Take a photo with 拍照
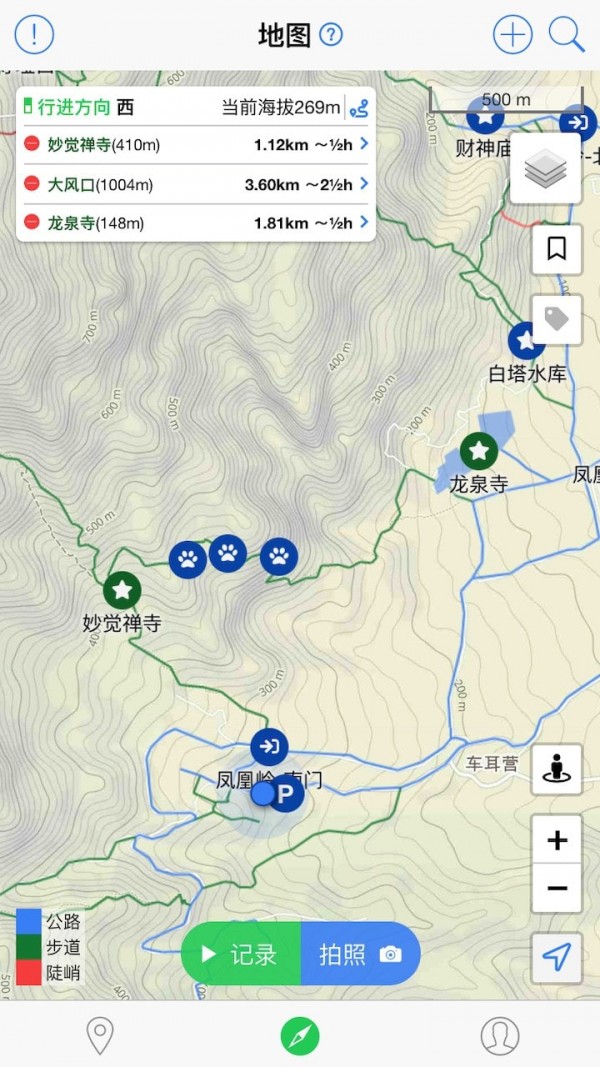Screen dimensions: 600x1067 pos(359,954)
